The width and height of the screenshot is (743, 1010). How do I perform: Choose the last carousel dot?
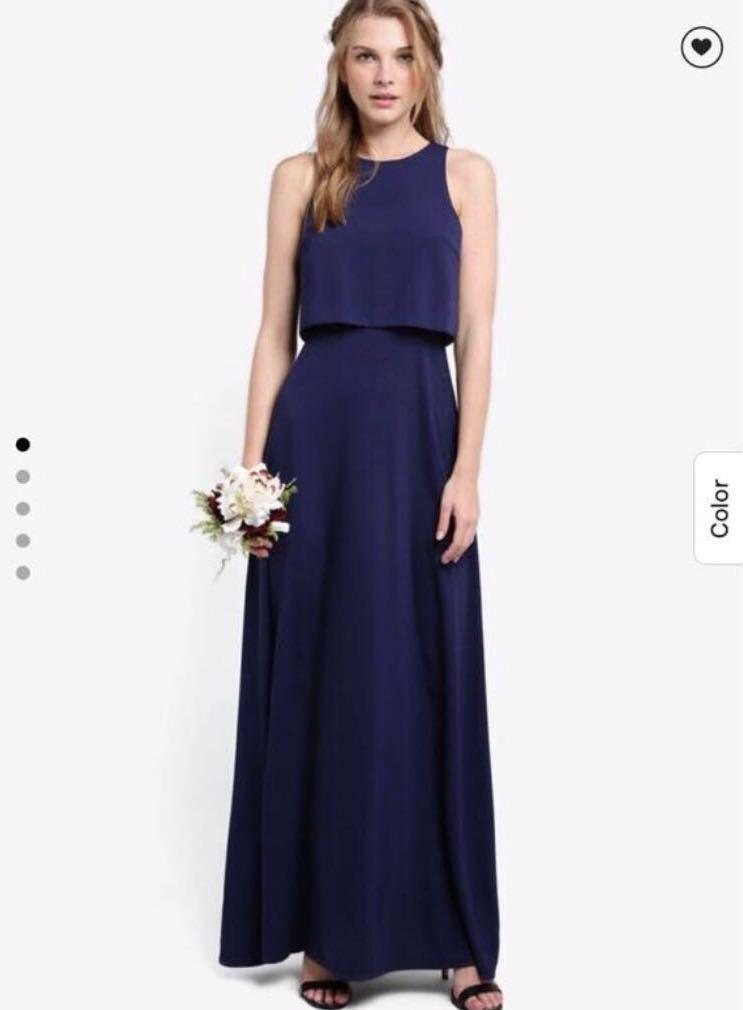[22, 571]
